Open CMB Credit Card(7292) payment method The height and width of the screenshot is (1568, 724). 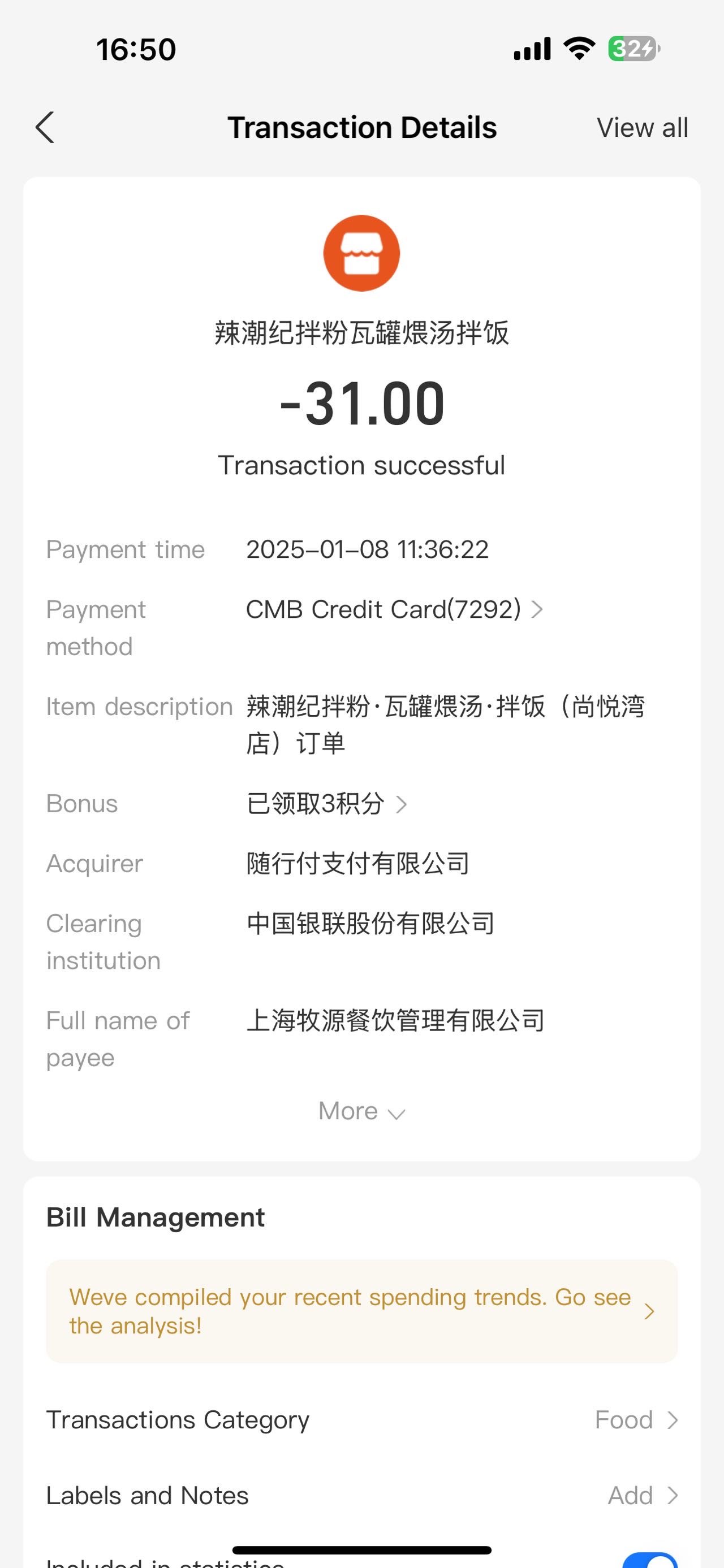395,609
